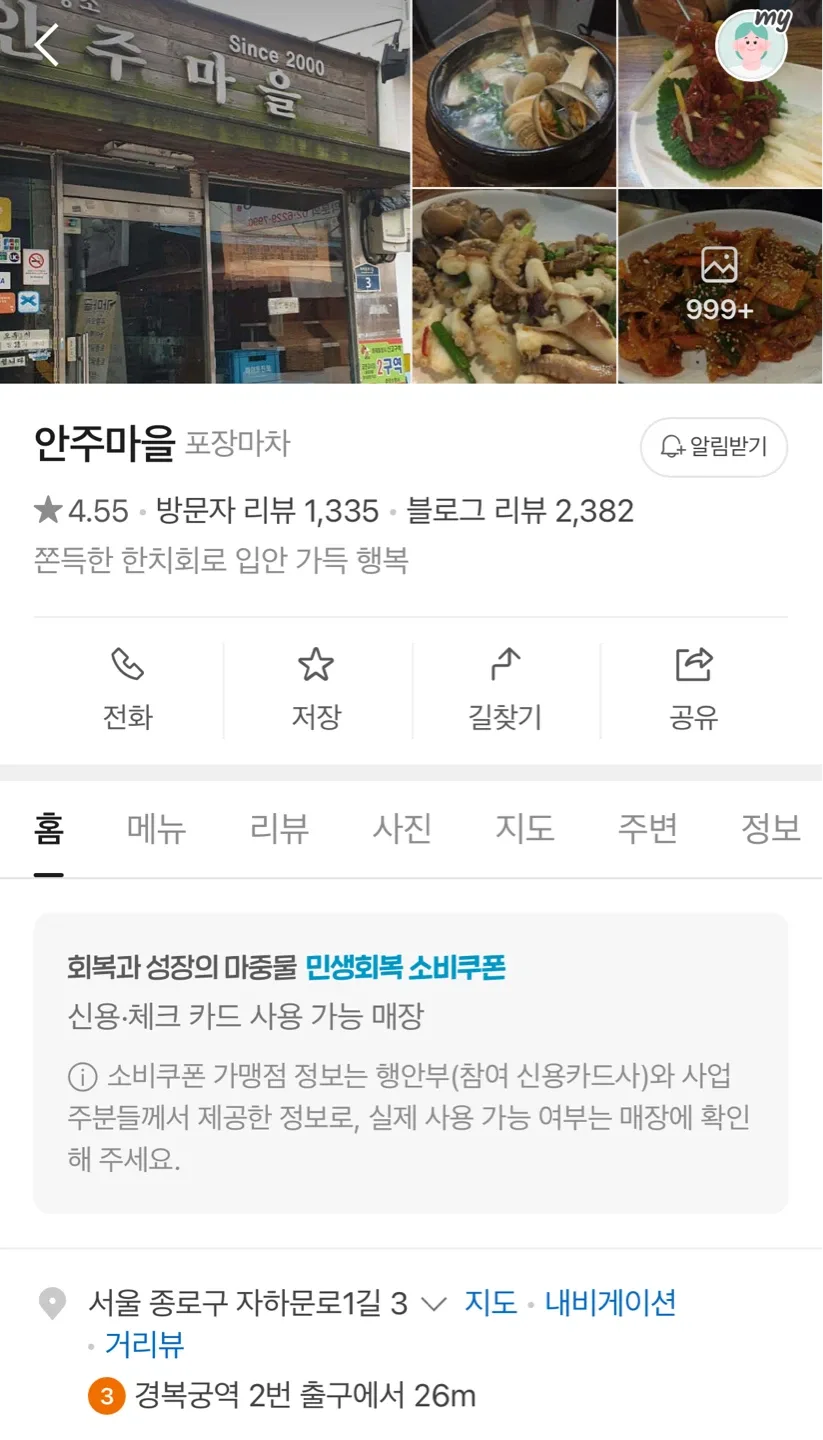This screenshot has width=823, height=1440.
Task: Open the my profile avatar
Action: pyautogui.click(x=752, y=44)
